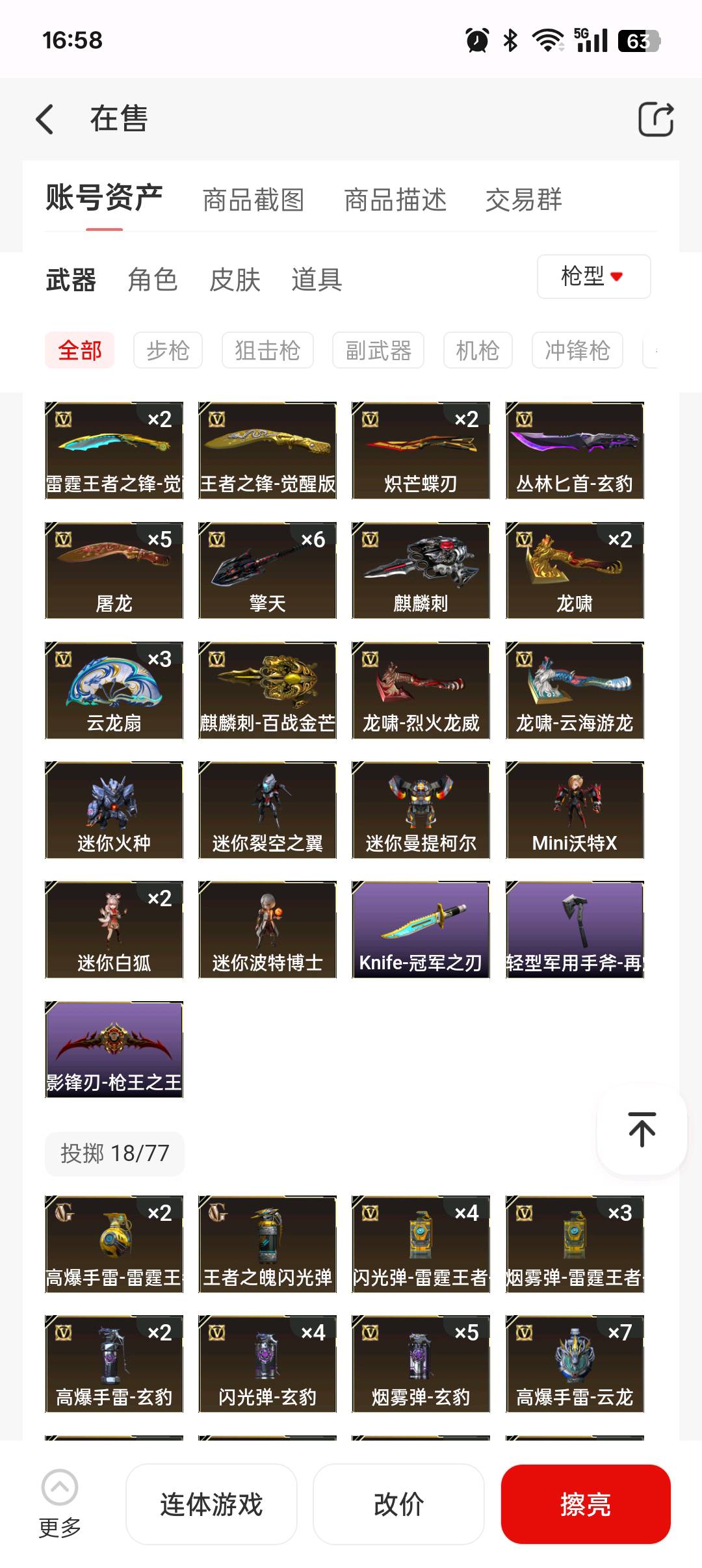Select the 皮肤 category
The width and height of the screenshot is (702, 1568).
235,280
